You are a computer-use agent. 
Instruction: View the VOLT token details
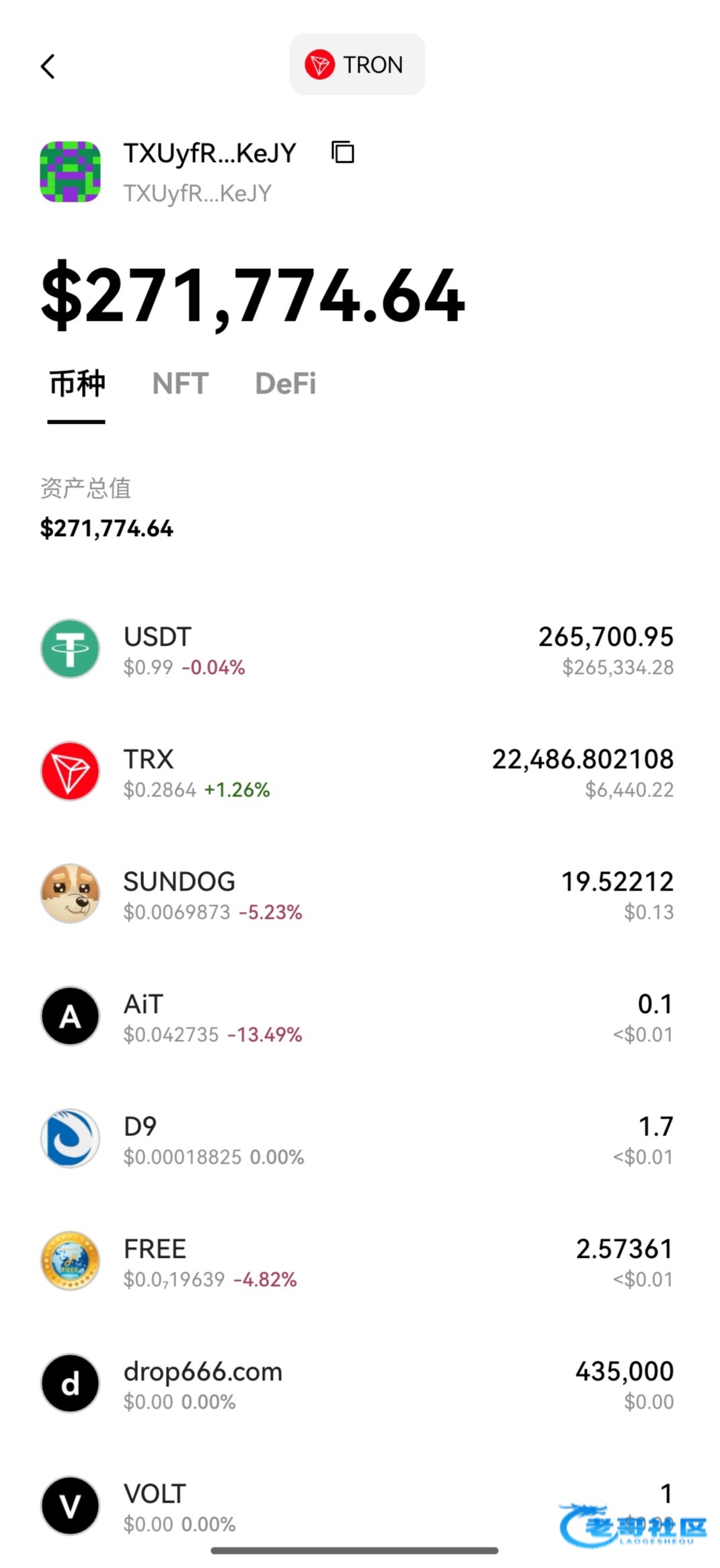[356, 1505]
